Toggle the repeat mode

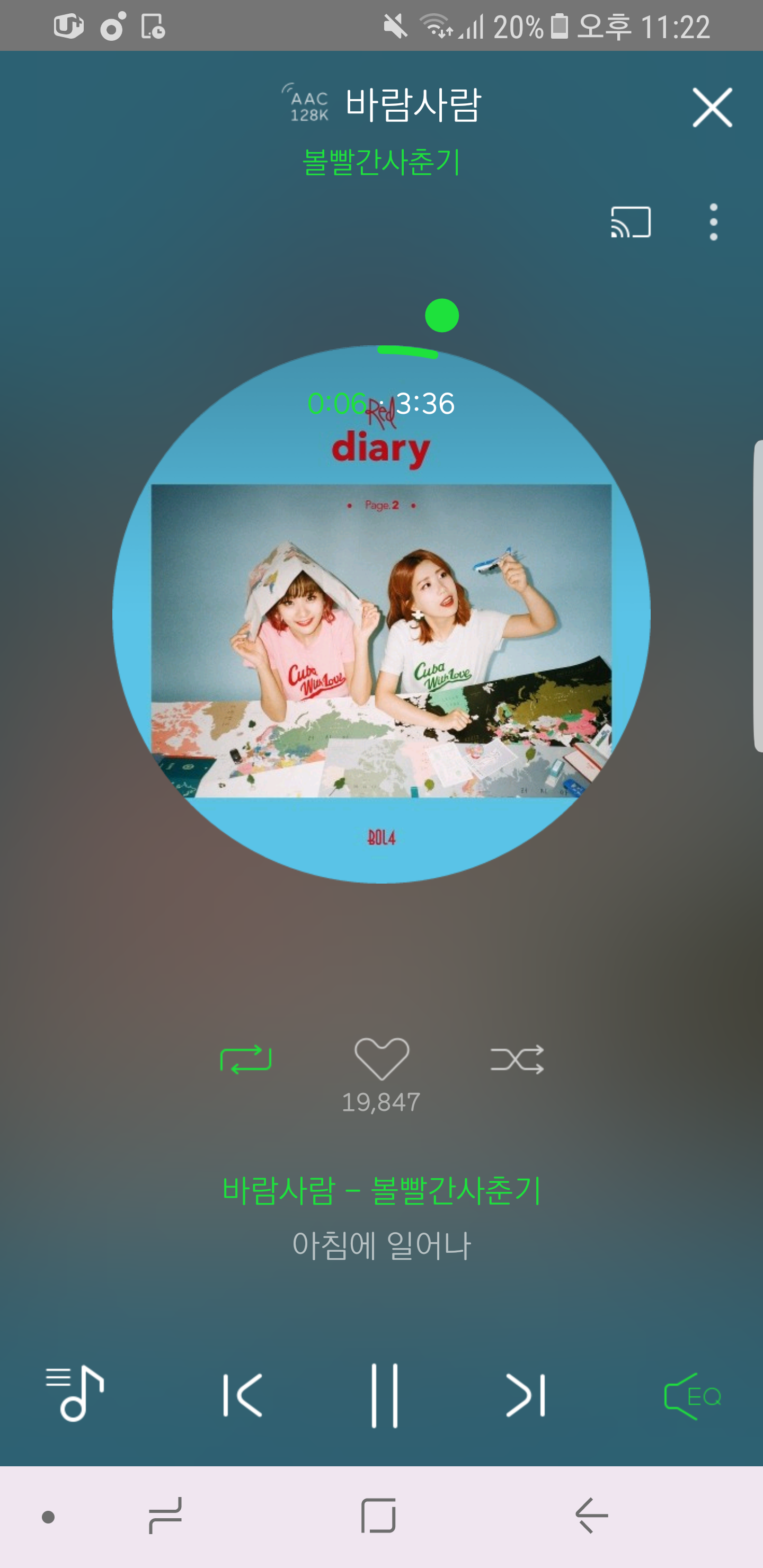tap(245, 1059)
